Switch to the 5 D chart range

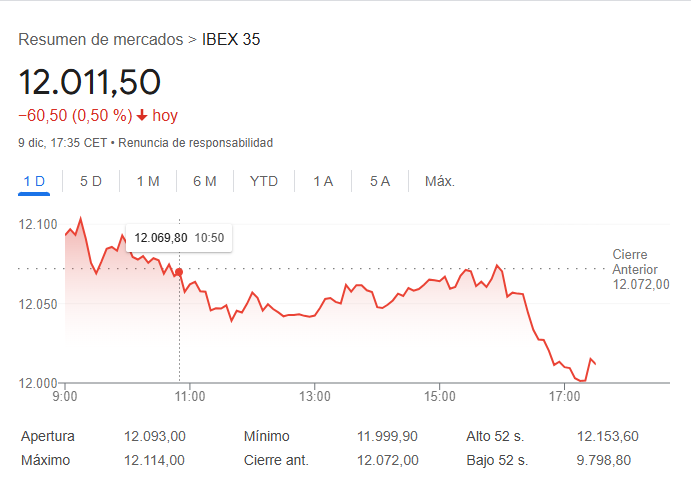[x=91, y=181]
